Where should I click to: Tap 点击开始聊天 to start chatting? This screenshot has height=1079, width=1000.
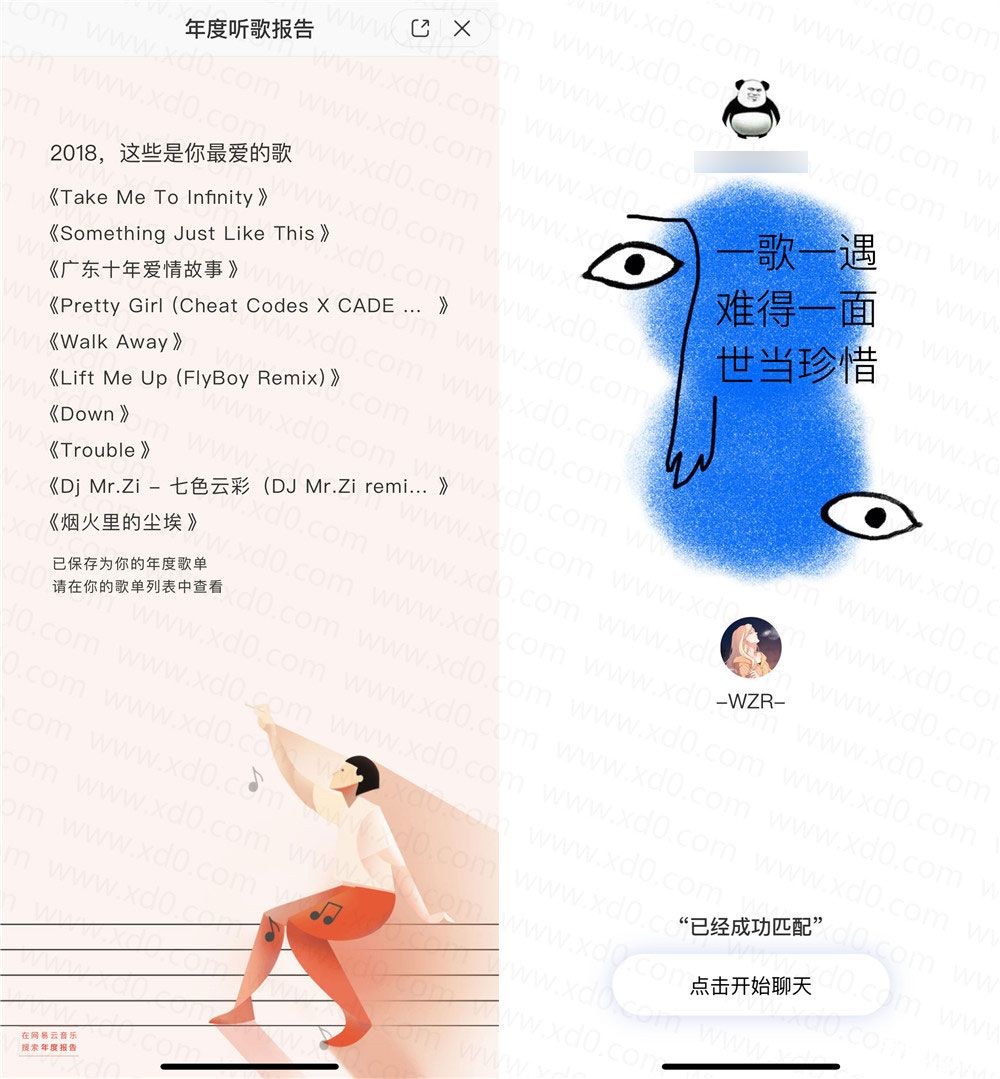[751, 985]
